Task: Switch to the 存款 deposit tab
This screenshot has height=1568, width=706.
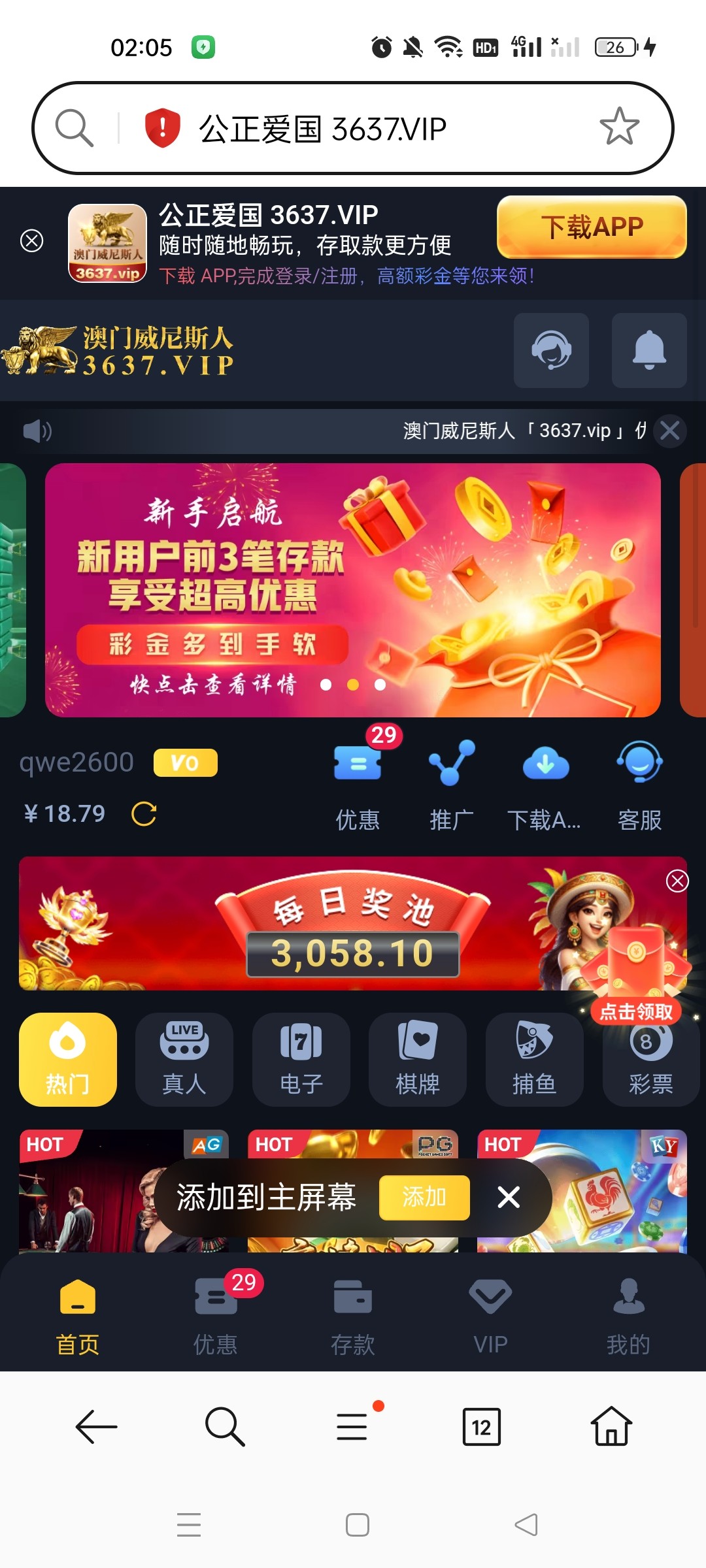Action: (x=352, y=1315)
